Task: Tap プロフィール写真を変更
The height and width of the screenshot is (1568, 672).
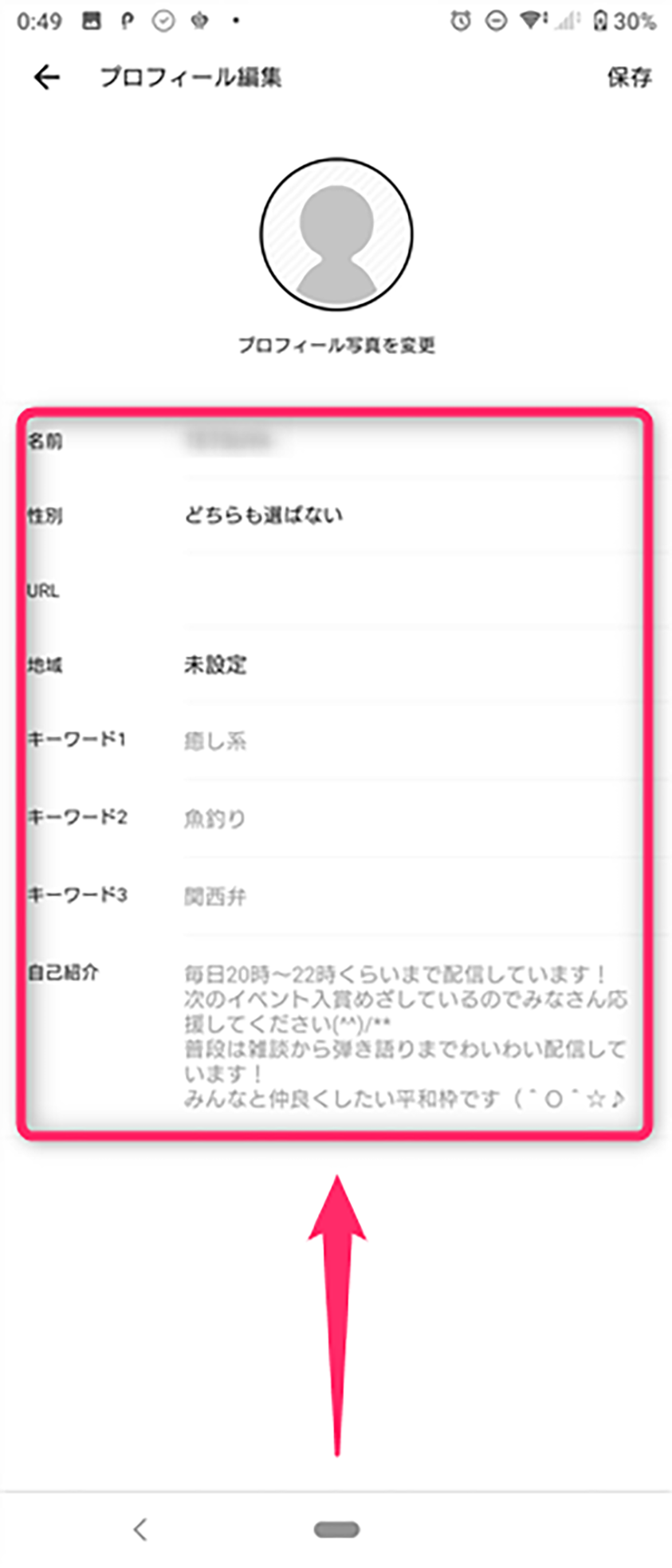Action: tap(336, 345)
